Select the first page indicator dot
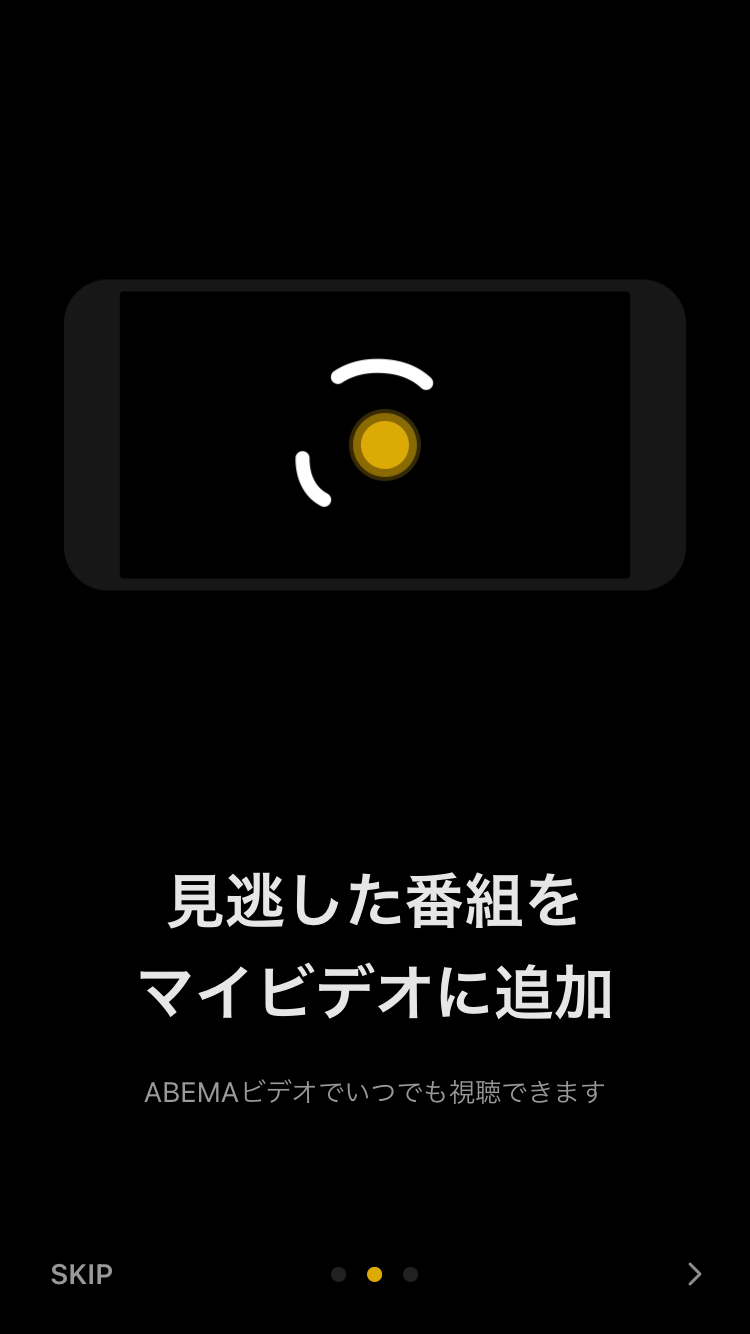The width and height of the screenshot is (750, 1334). [339, 1274]
